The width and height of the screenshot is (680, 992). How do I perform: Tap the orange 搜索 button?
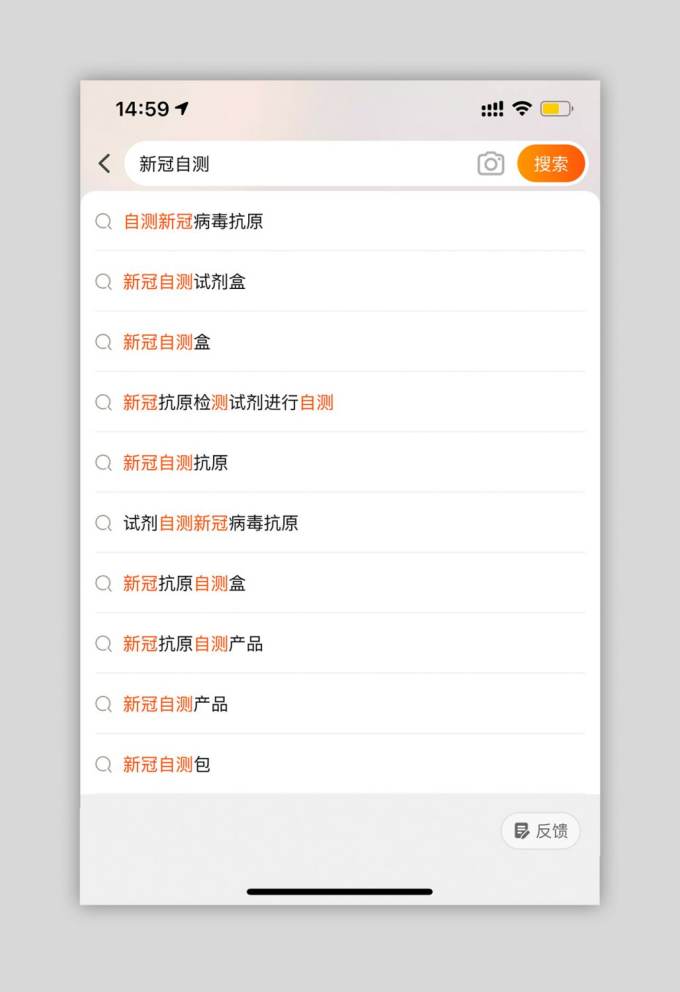[x=550, y=164]
